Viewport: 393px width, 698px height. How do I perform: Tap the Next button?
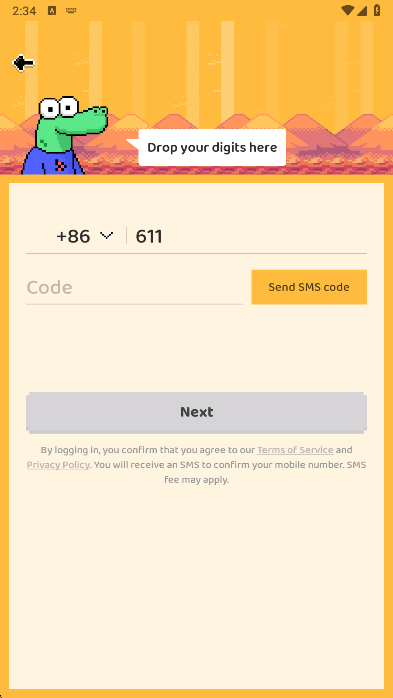(x=196, y=412)
